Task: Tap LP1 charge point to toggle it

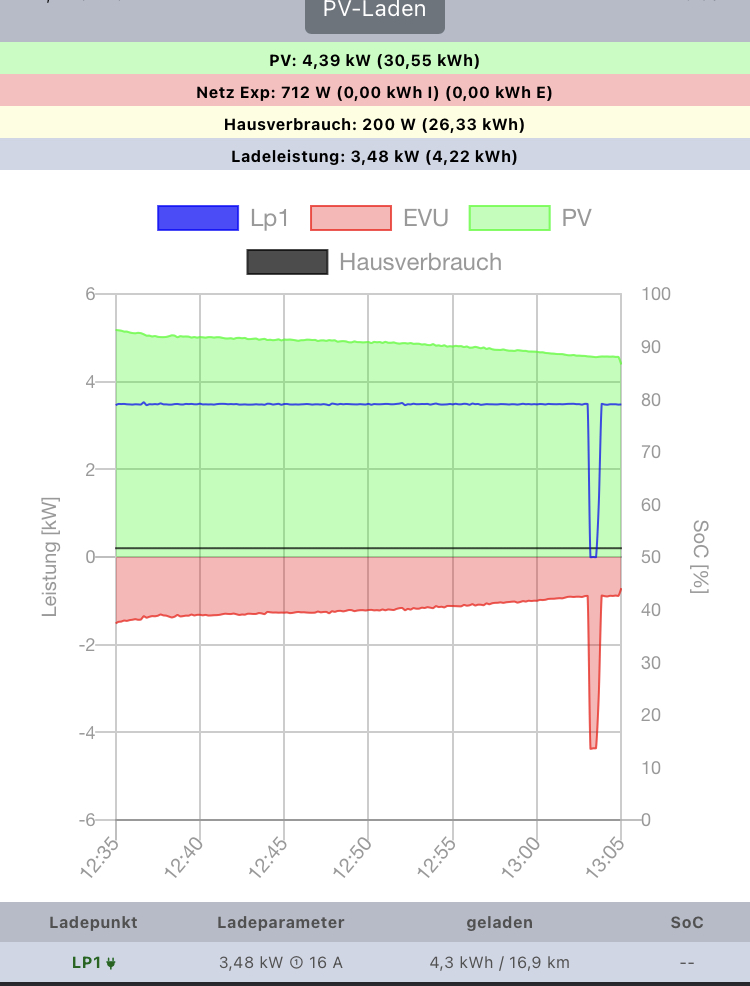Action: click(94, 963)
